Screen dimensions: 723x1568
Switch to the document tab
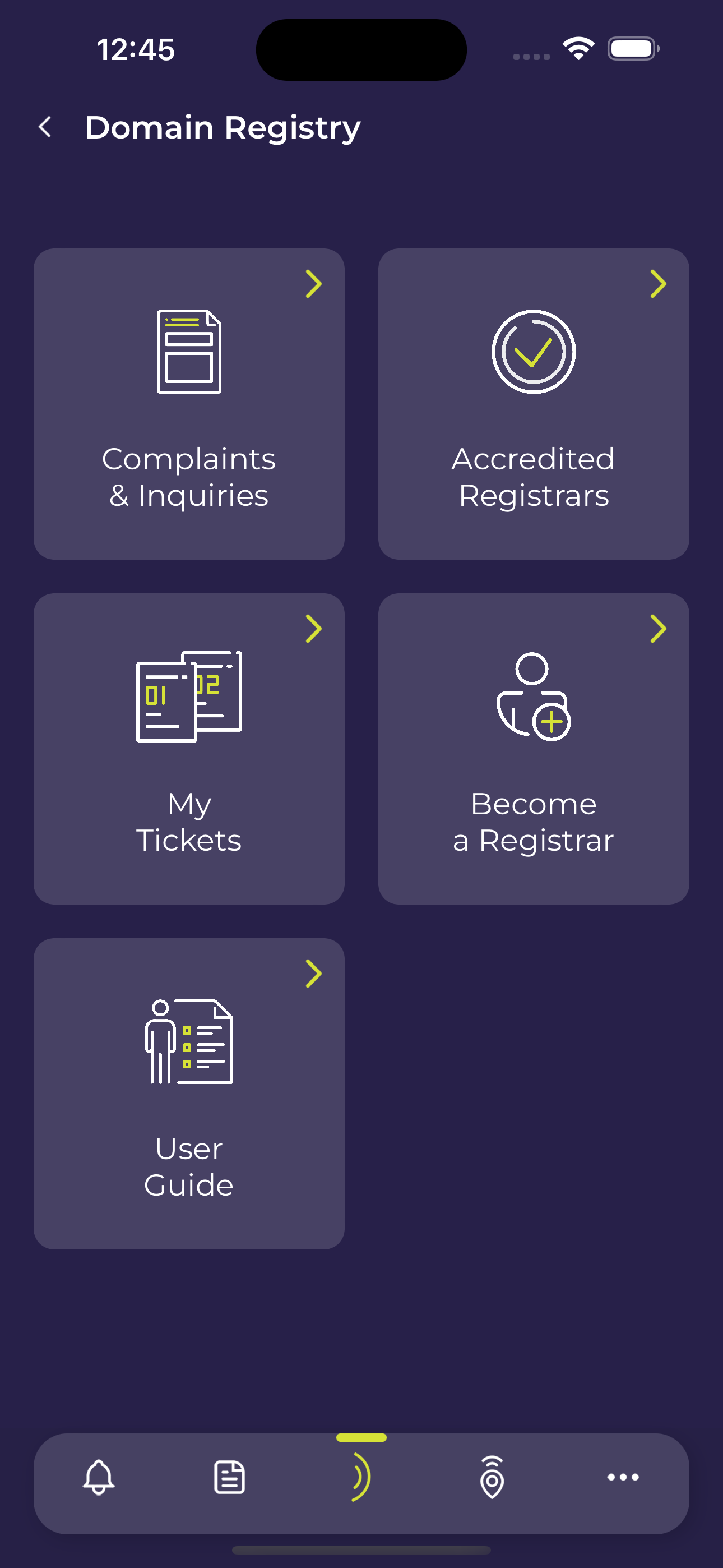[230, 1477]
